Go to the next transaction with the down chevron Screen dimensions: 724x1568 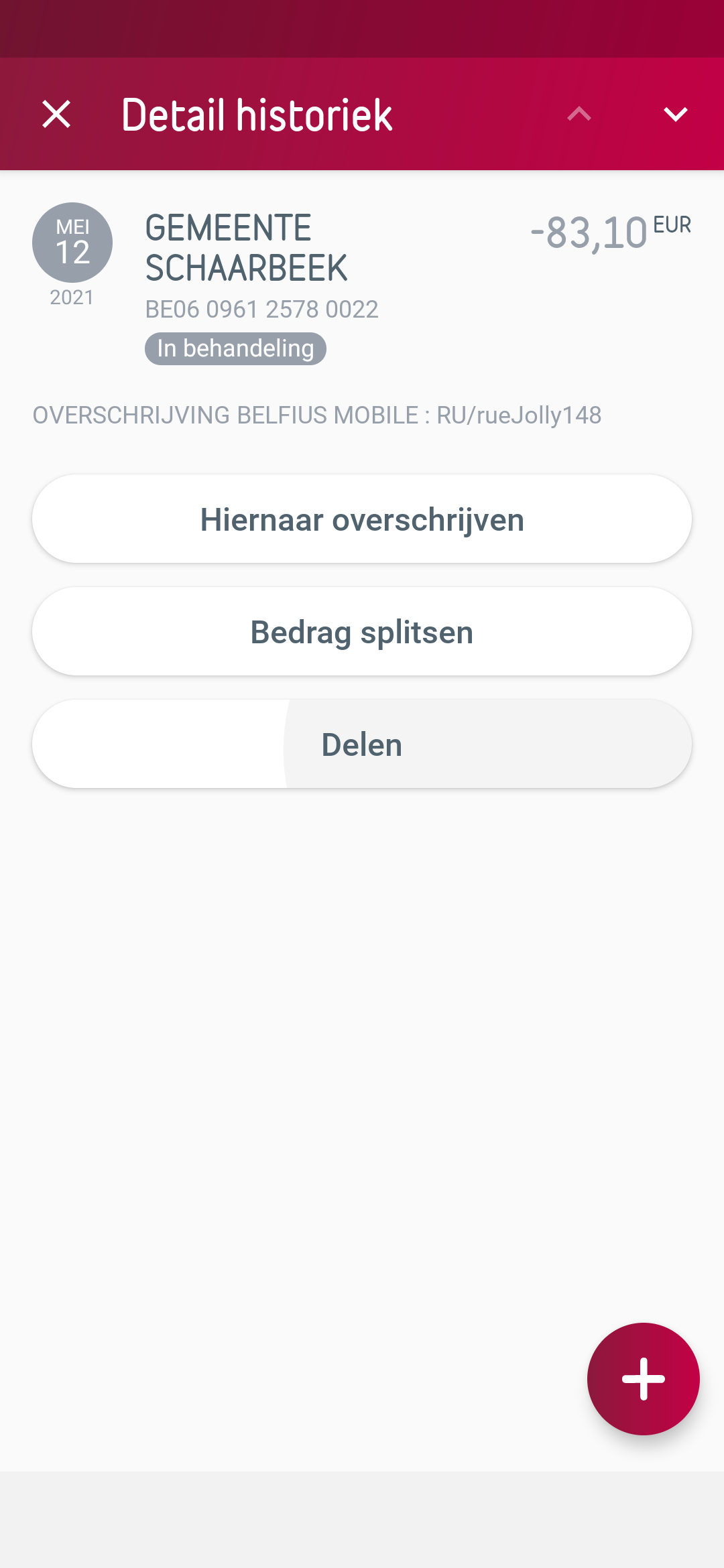[x=675, y=114]
